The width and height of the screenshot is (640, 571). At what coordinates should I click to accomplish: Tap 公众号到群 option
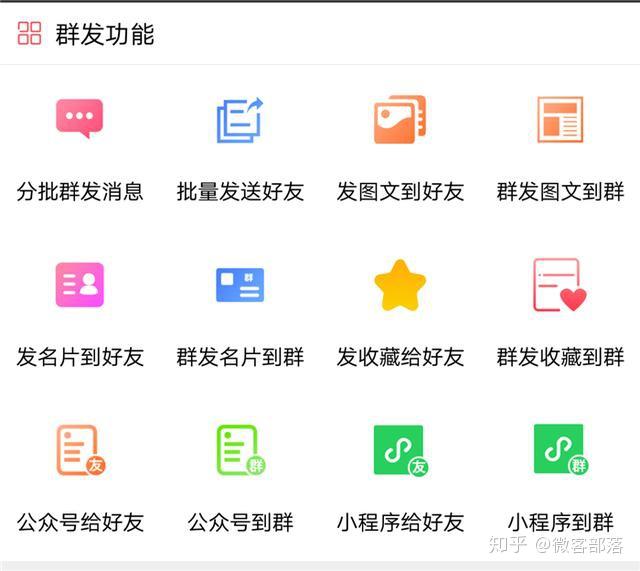[x=240, y=450]
